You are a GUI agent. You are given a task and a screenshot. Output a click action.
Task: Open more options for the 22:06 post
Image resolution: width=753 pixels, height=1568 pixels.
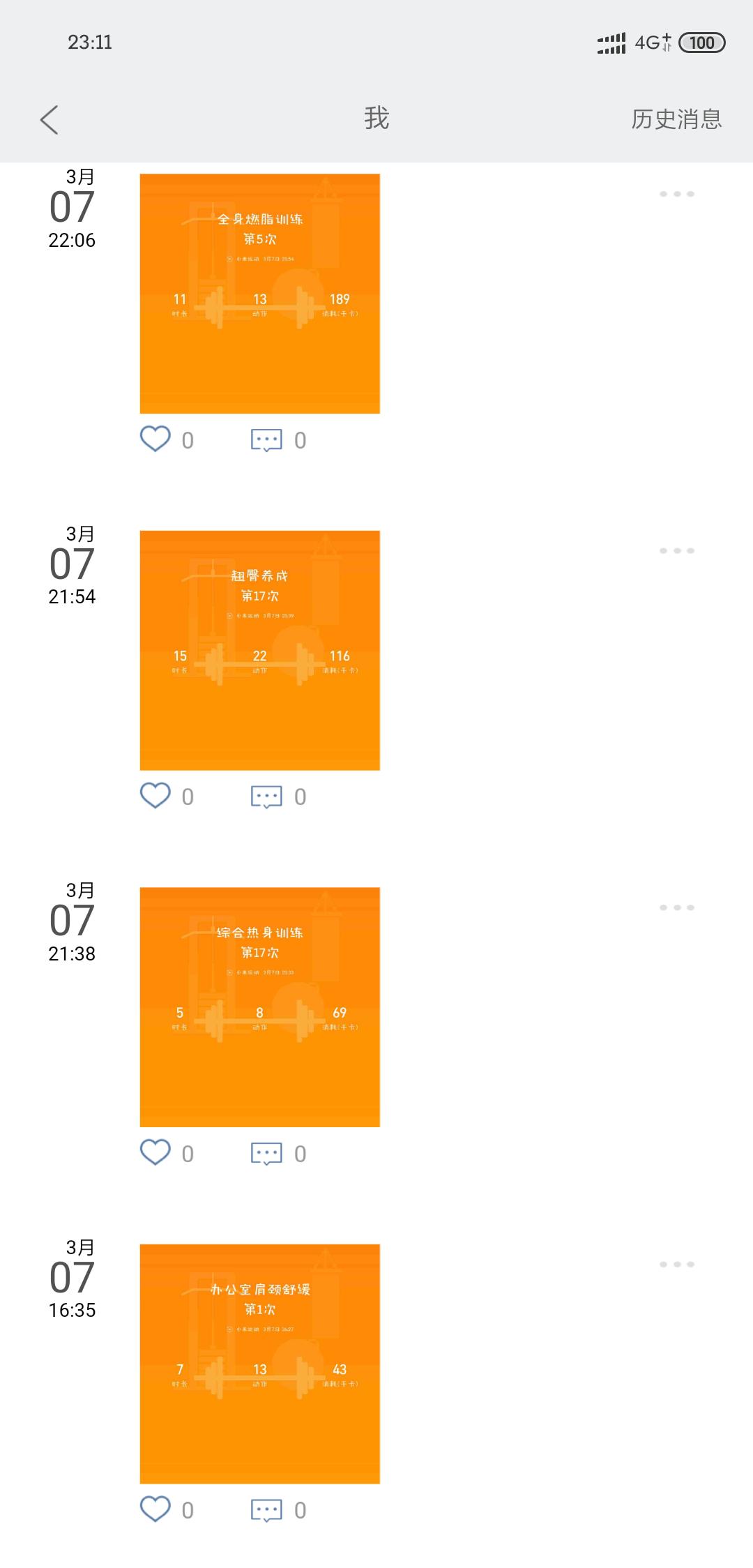(677, 194)
